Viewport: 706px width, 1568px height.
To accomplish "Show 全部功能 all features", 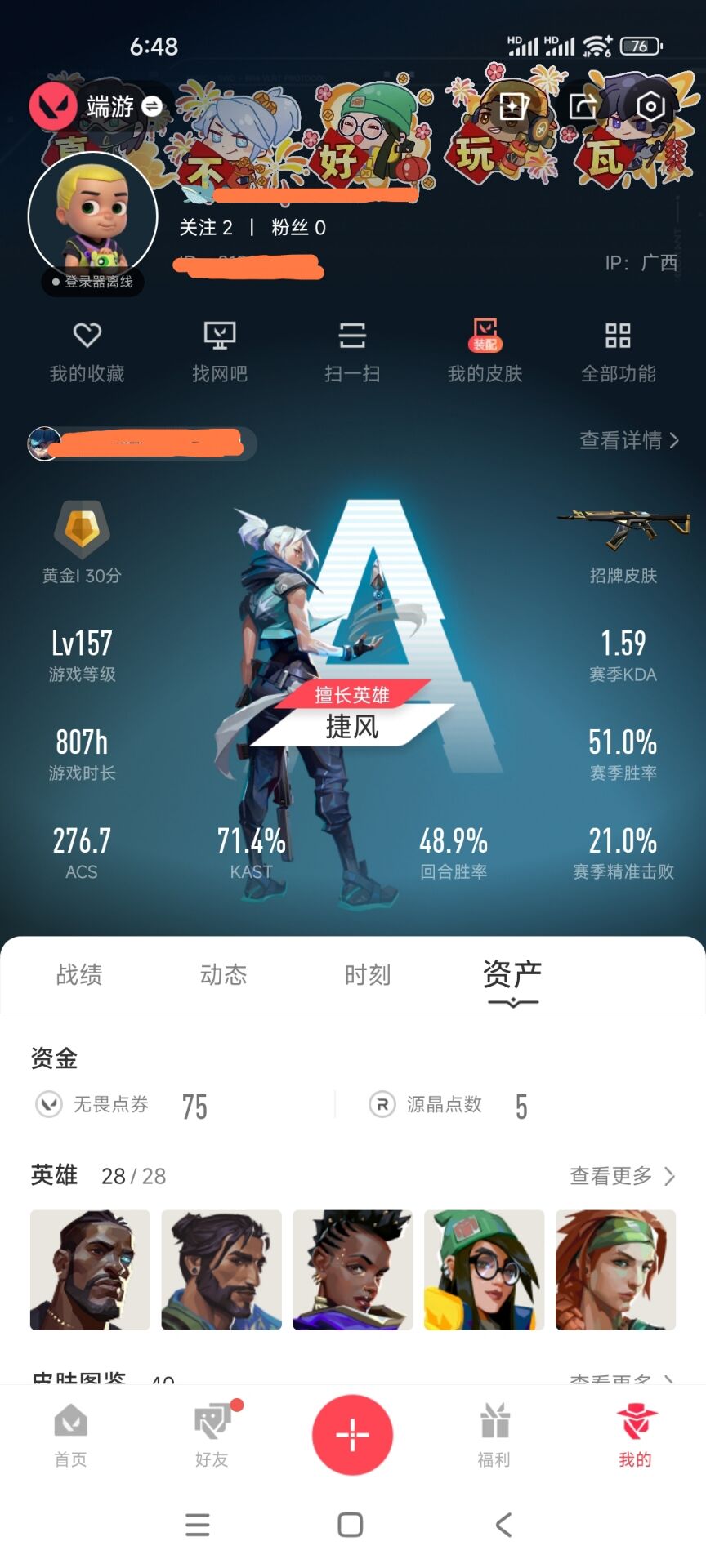I will click(x=618, y=351).
